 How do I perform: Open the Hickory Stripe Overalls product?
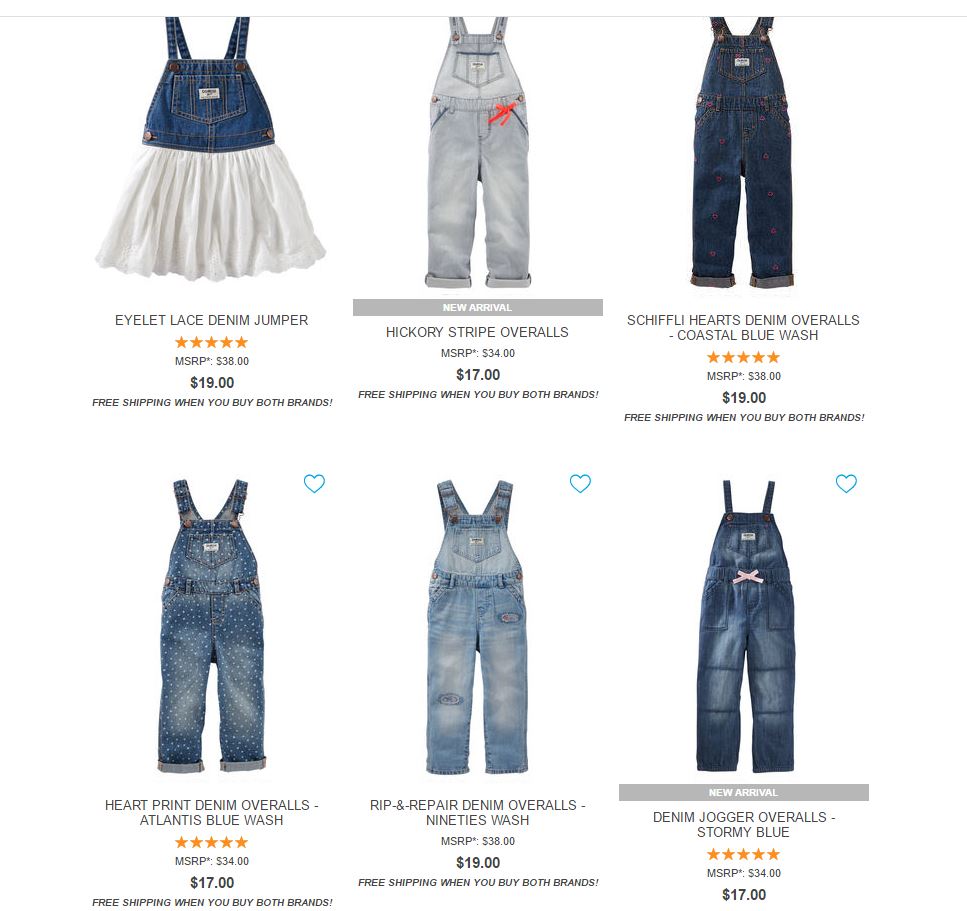pos(478,150)
